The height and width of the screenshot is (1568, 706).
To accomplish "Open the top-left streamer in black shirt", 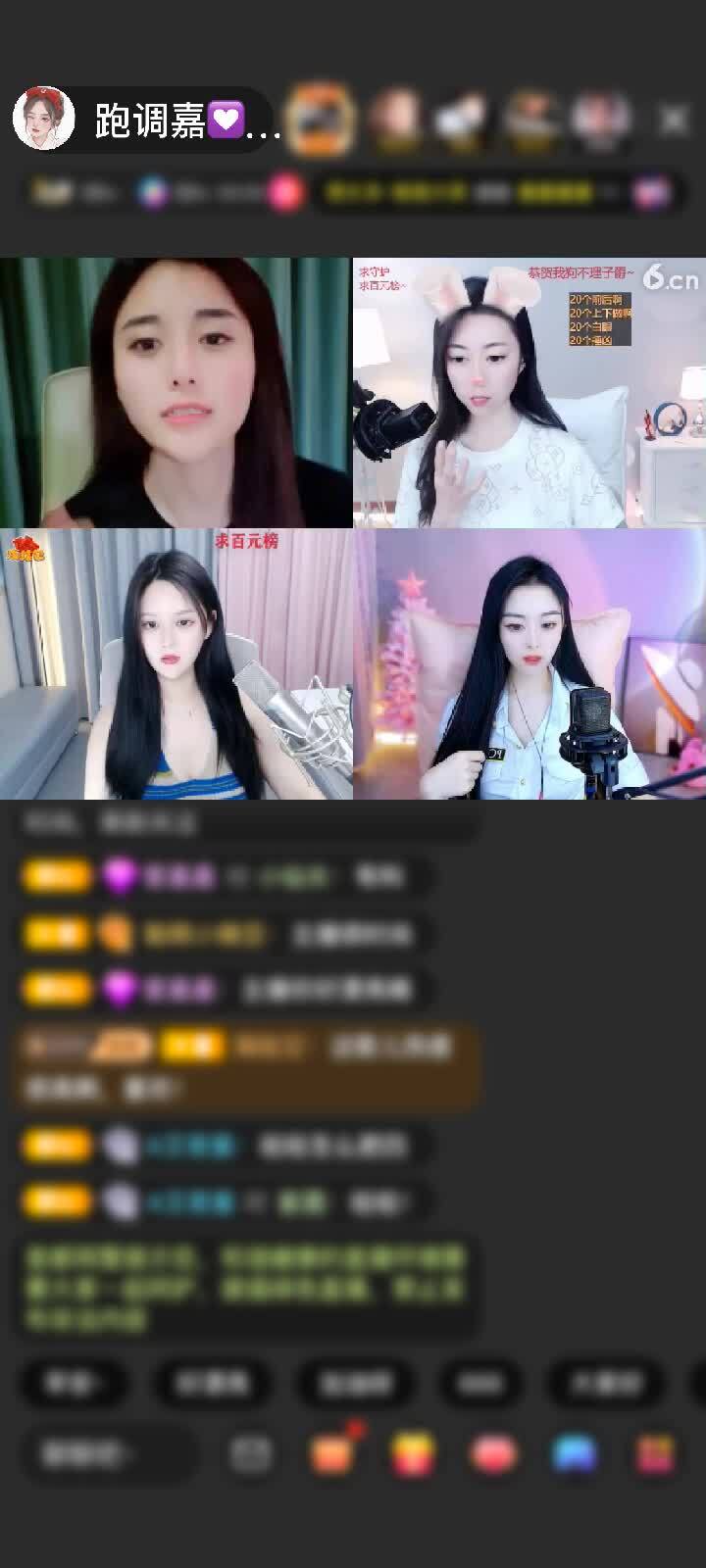I will tap(176, 392).
